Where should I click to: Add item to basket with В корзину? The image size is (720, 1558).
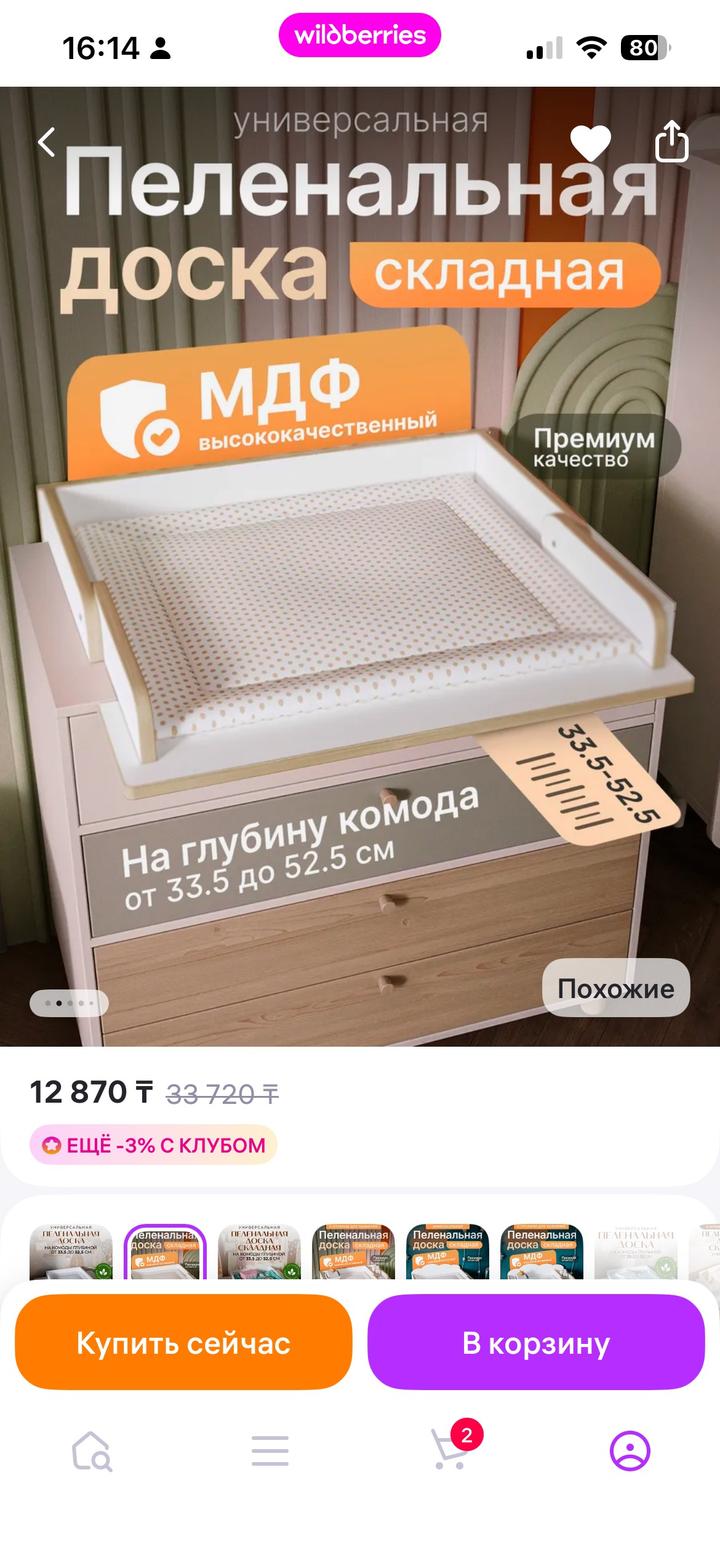(x=536, y=1343)
